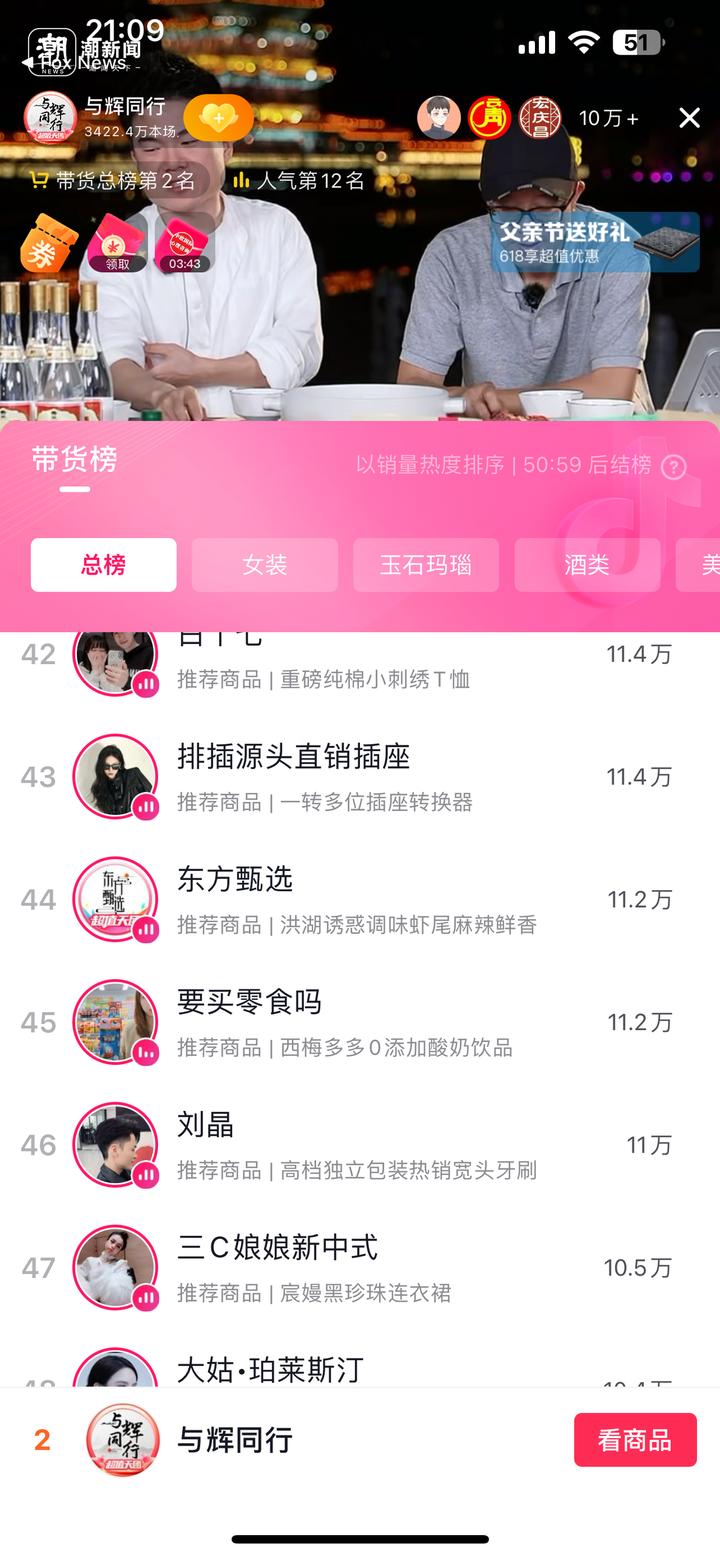
Task: Claim the red envelope labeled 领取
Action: click(x=117, y=243)
